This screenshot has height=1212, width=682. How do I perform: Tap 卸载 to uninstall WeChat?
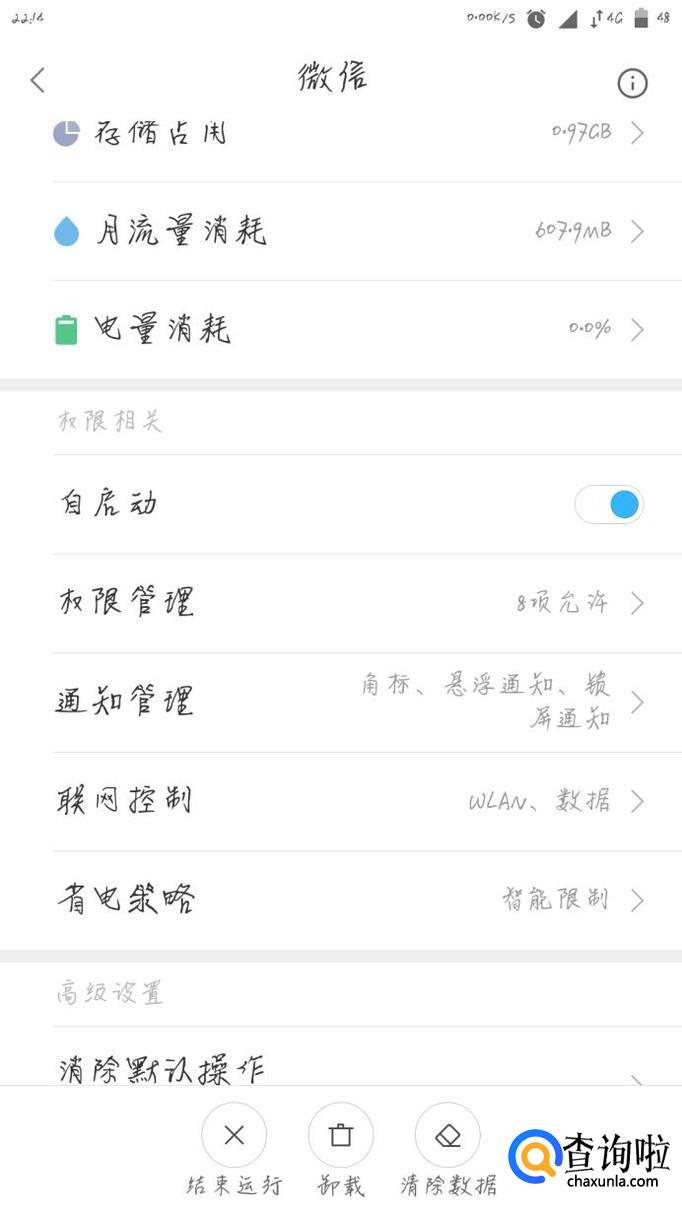(341, 1150)
